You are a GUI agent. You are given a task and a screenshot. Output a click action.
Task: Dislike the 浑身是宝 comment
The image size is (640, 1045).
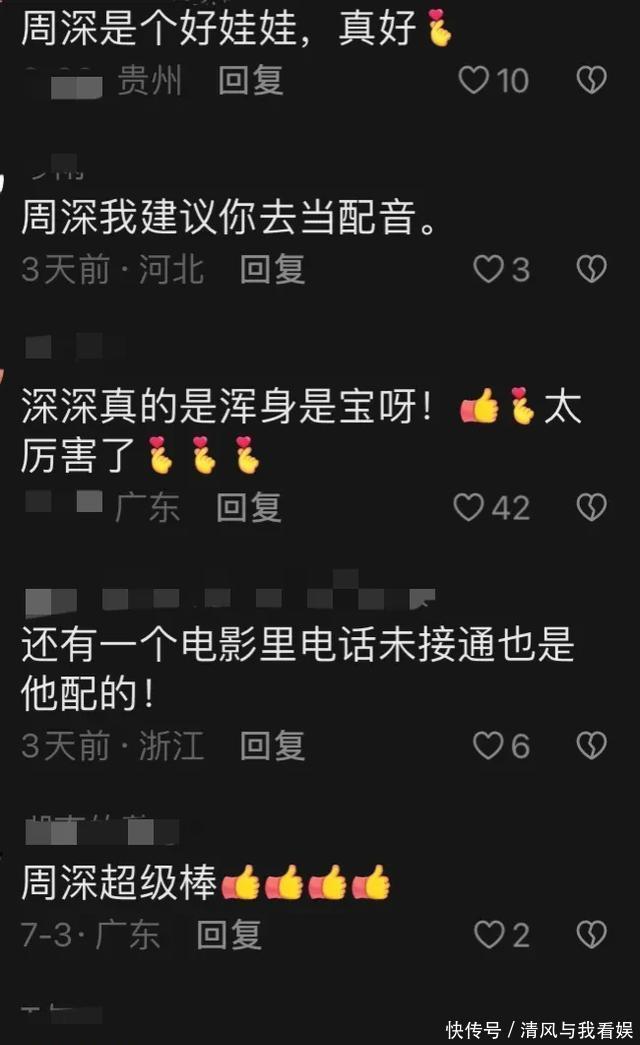click(x=592, y=507)
